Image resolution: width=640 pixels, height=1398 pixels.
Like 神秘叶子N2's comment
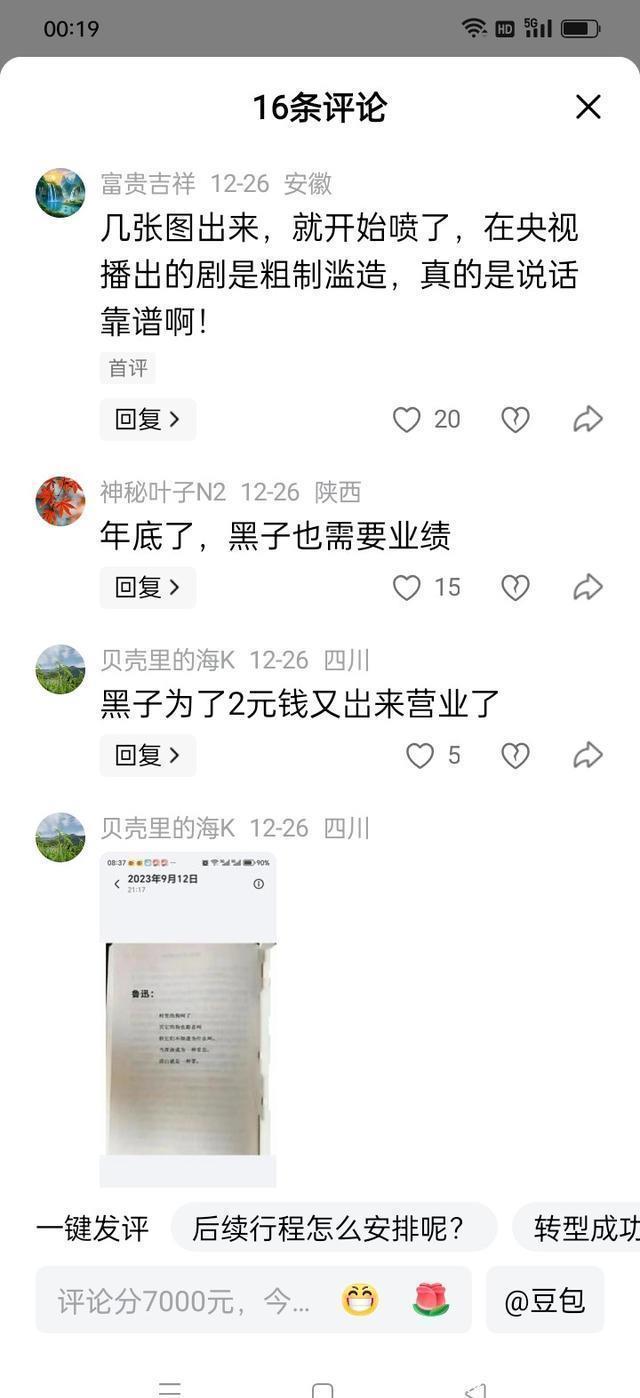[x=407, y=588]
